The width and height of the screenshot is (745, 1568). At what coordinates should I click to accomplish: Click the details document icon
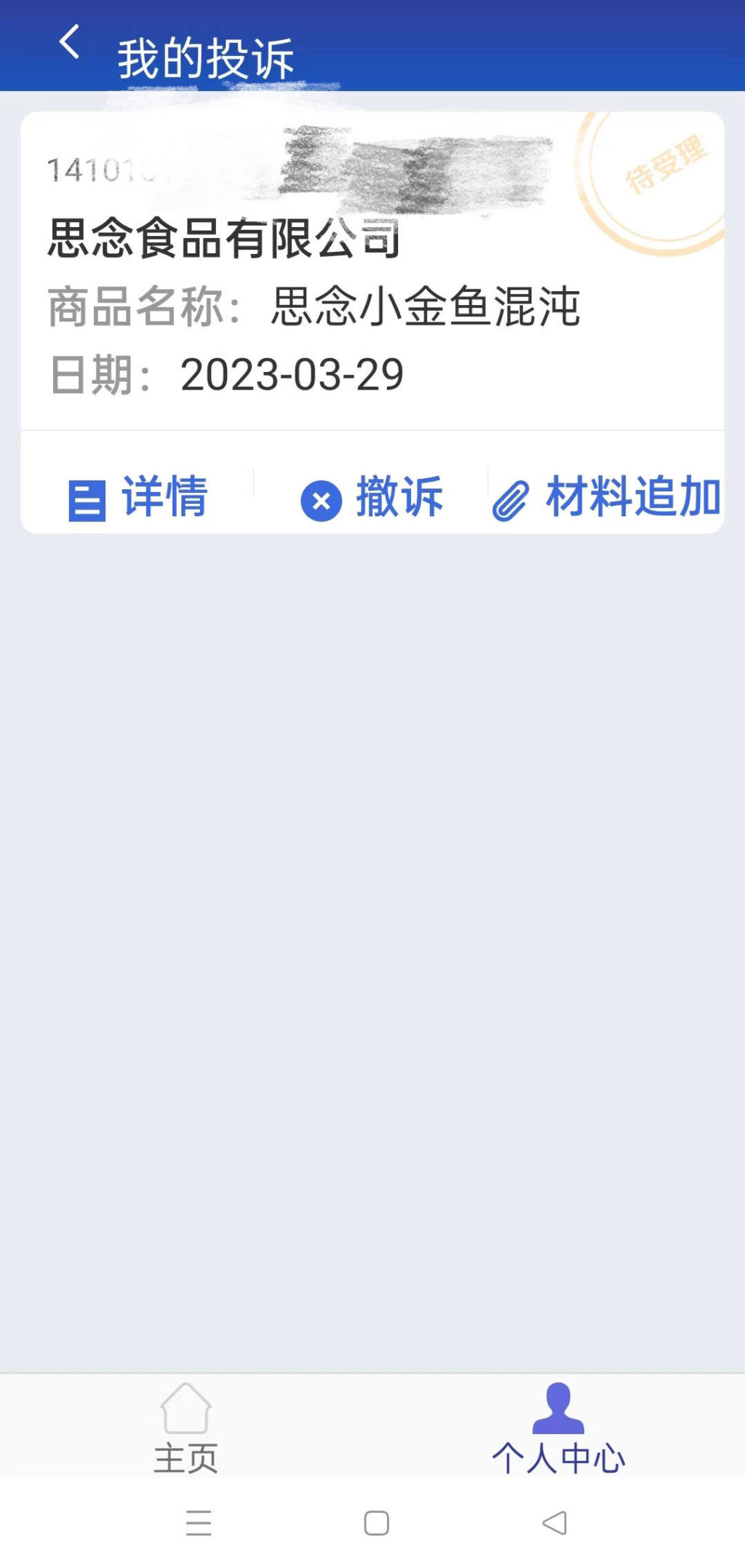click(x=87, y=498)
